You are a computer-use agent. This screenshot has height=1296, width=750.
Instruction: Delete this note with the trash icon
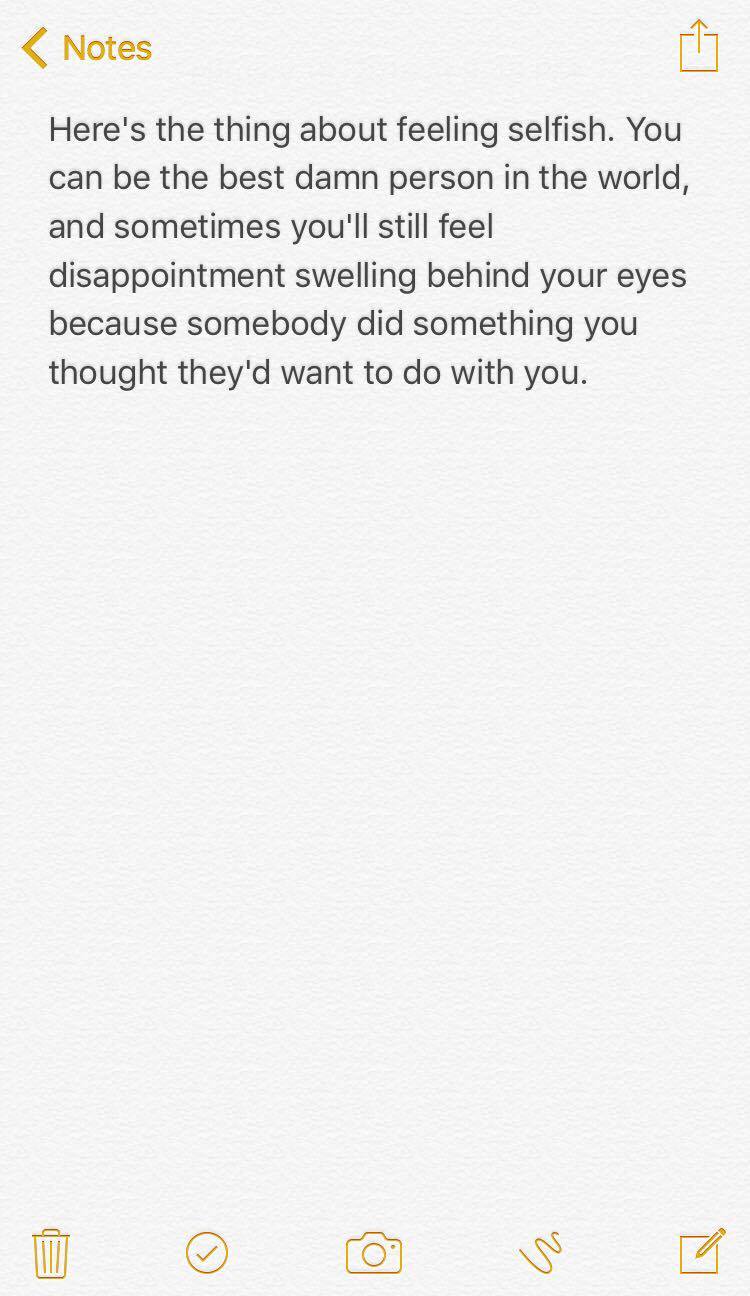click(x=51, y=1252)
